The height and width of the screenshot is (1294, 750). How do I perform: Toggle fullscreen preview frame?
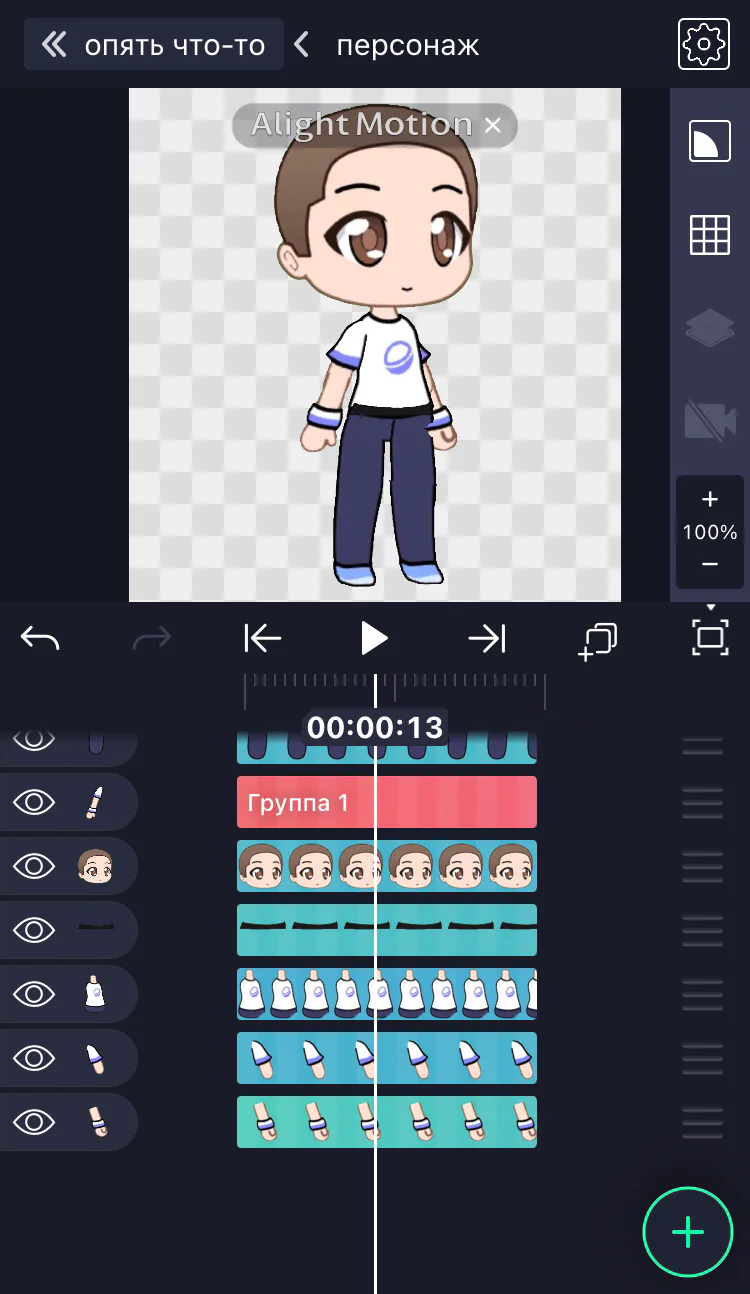pyautogui.click(x=710, y=638)
